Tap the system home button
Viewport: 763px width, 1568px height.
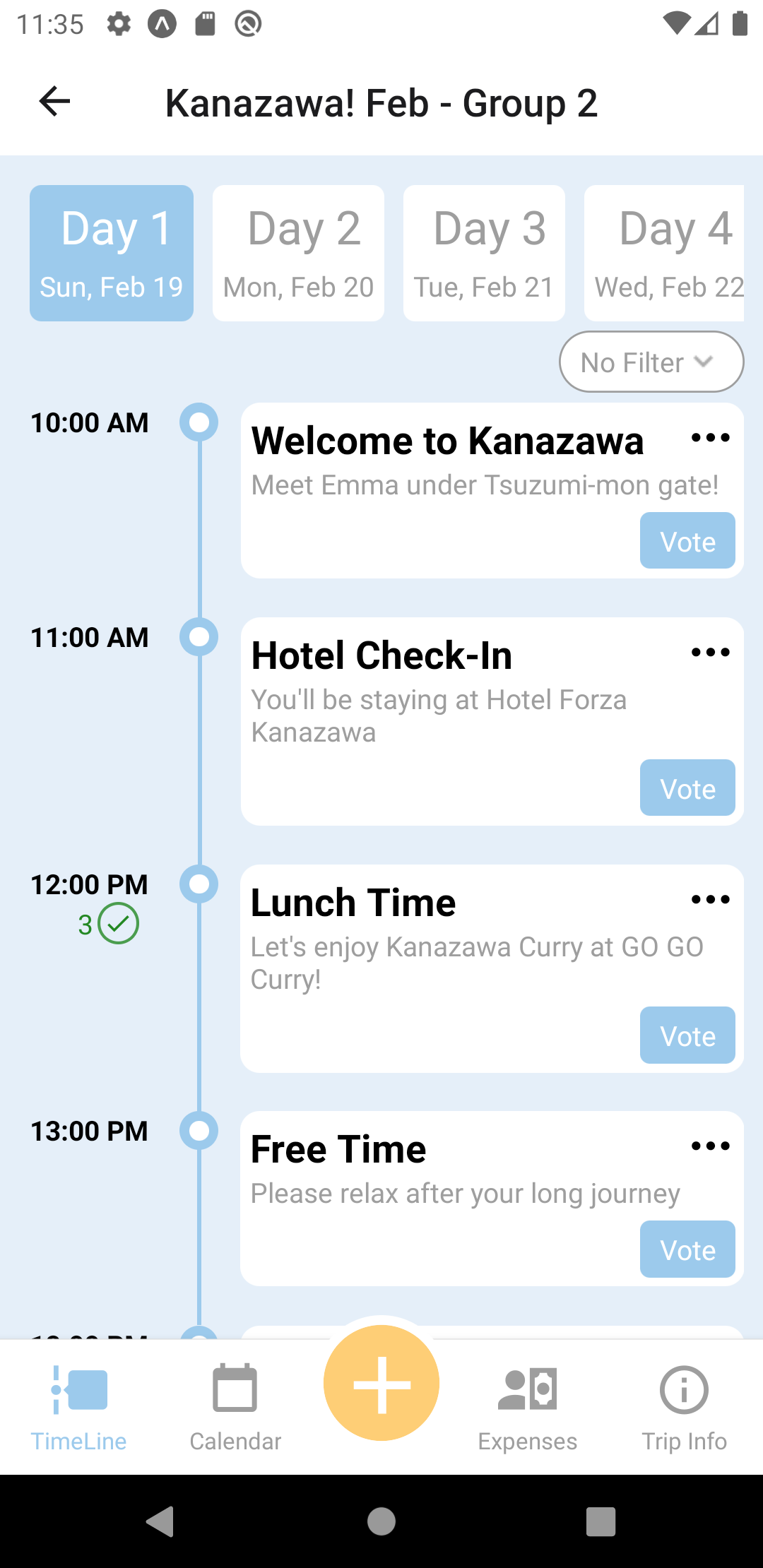(x=381, y=1521)
